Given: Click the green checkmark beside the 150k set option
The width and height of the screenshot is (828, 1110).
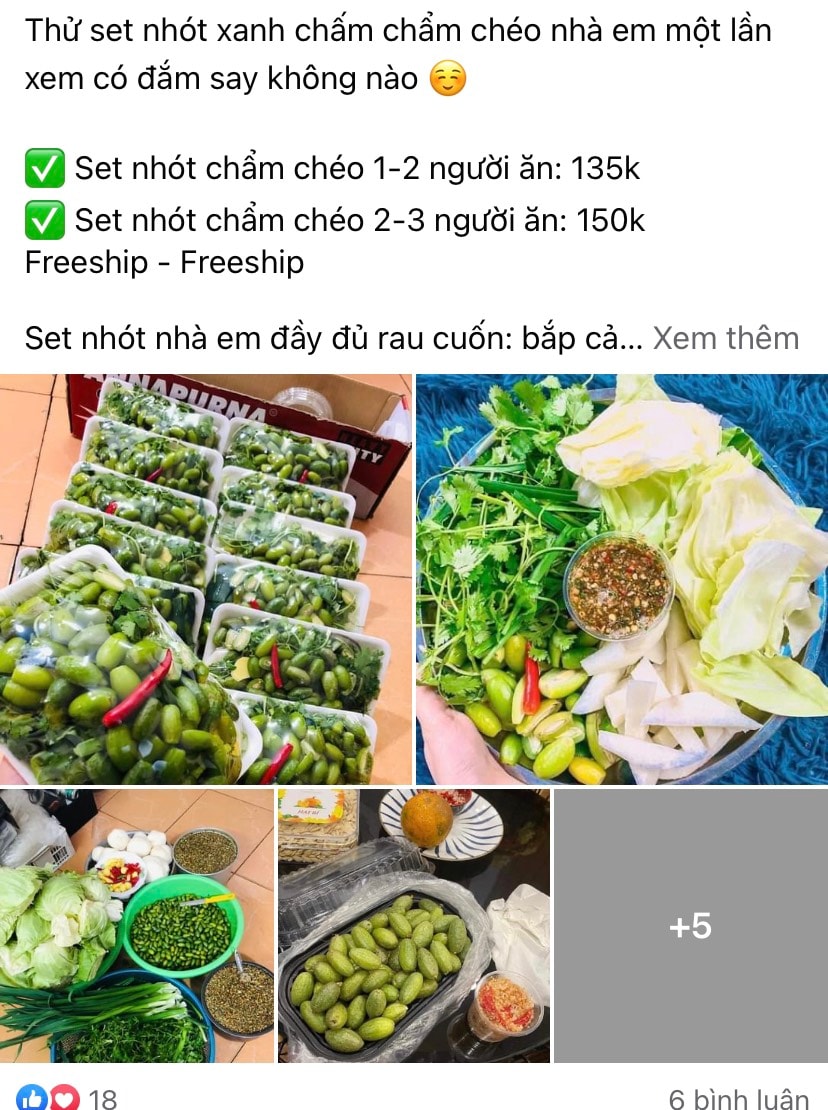Looking at the screenshot, I should tap(47, 219).
